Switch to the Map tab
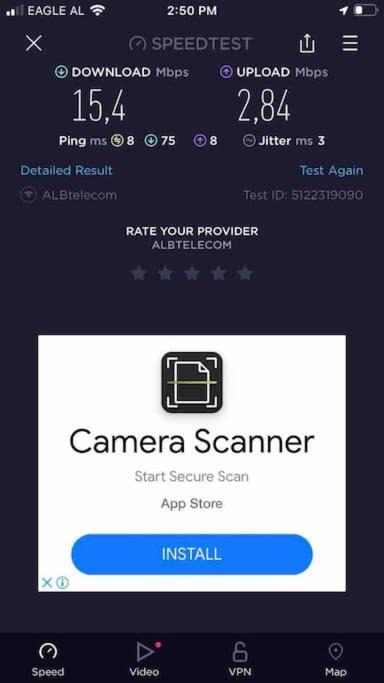The image size is (384, 683). coord(336,659)
